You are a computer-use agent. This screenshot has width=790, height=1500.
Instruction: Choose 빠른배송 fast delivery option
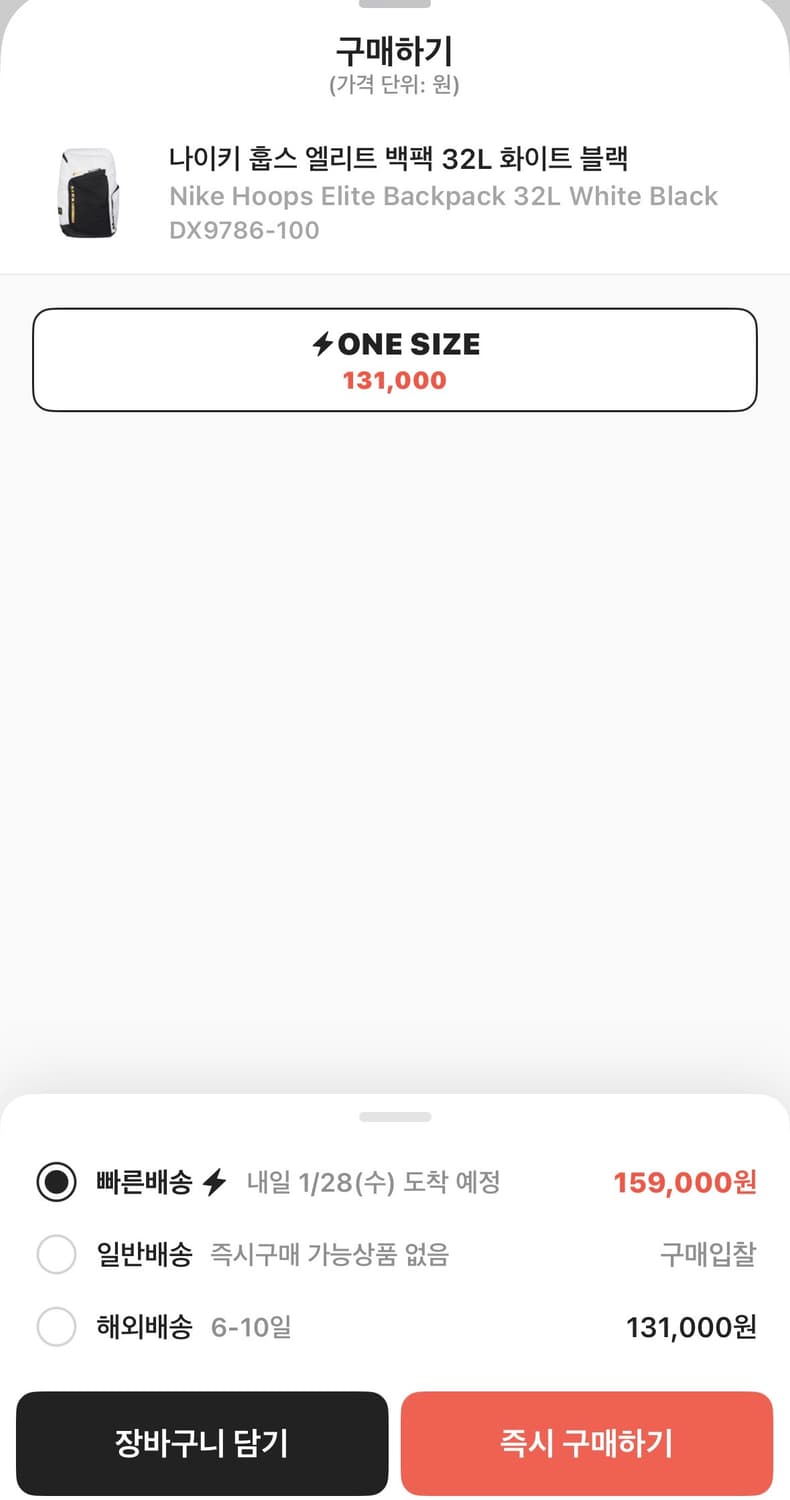coord(396,1183)
